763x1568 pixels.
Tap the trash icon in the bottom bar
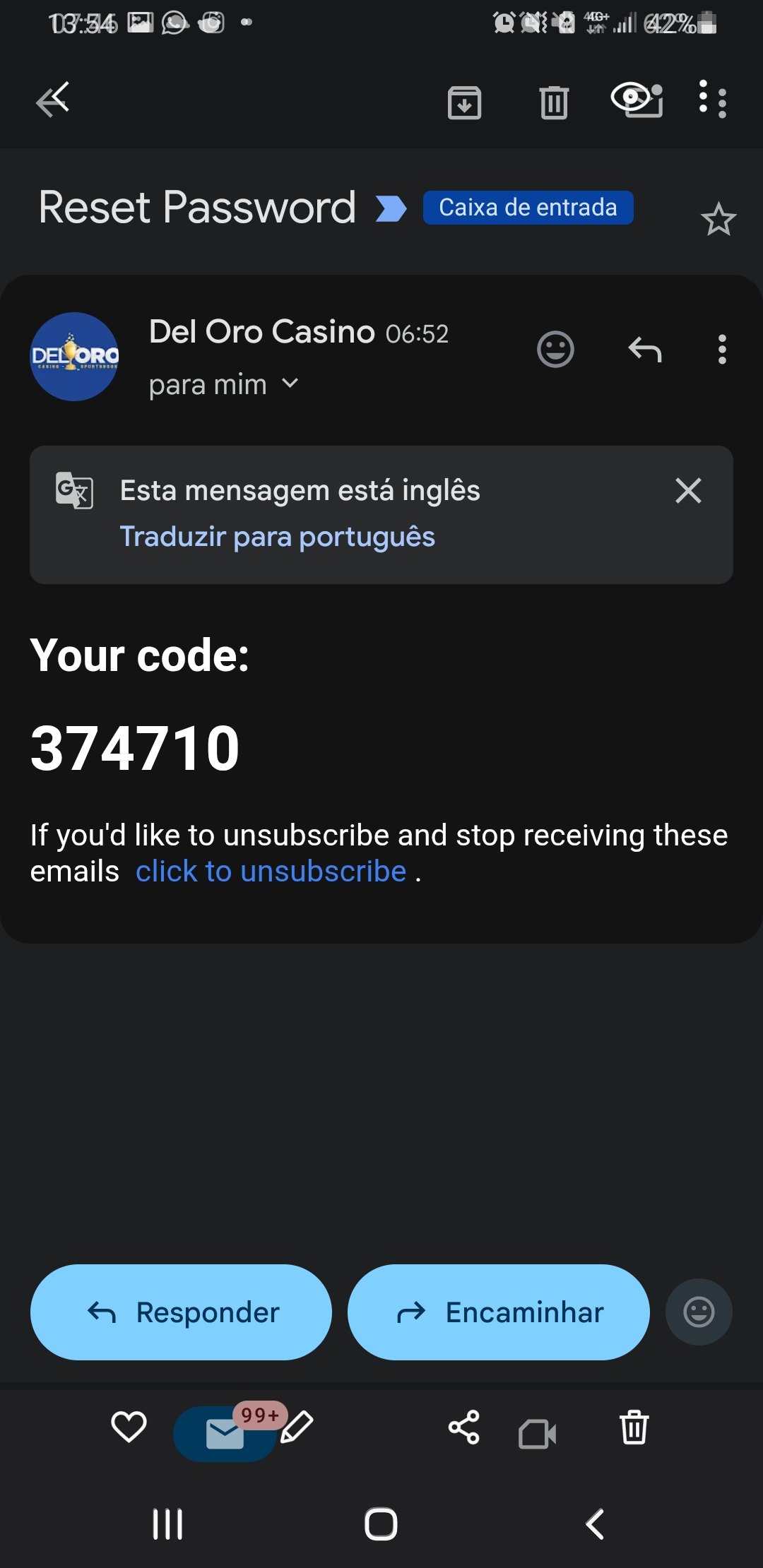[634, 1427]
